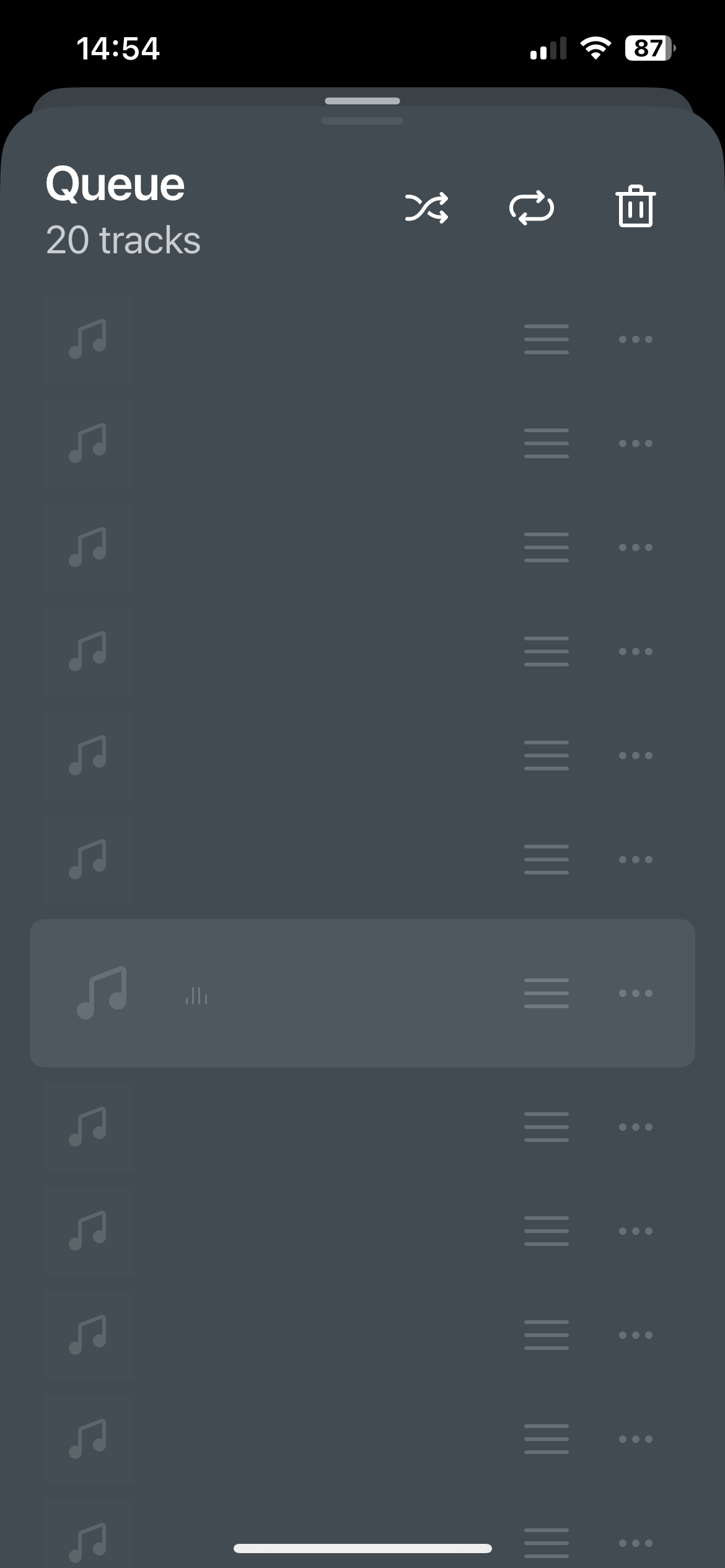
Task: Shuffle the queue
Action: click(x=426, y=207)
